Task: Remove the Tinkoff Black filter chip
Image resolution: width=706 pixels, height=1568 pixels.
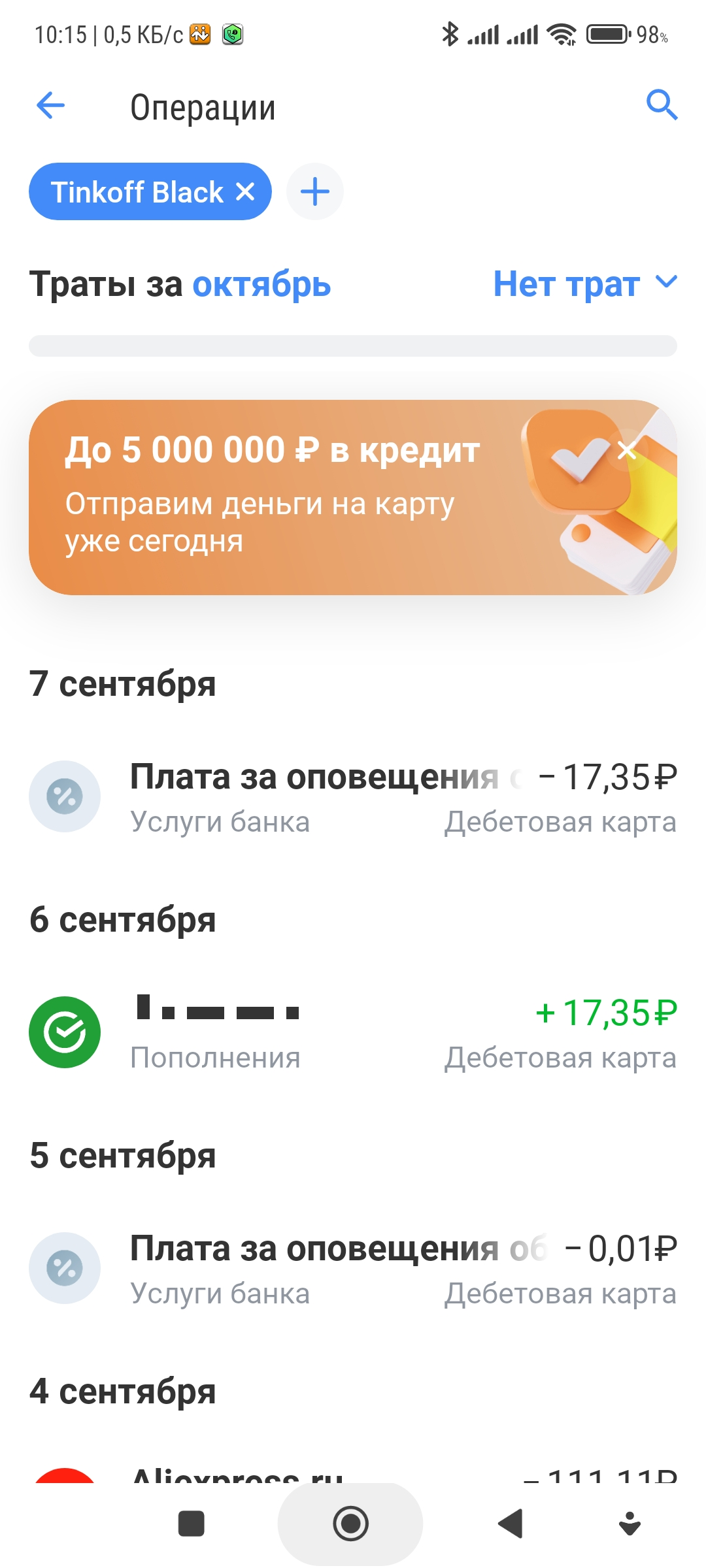Action: click(245, 192)
